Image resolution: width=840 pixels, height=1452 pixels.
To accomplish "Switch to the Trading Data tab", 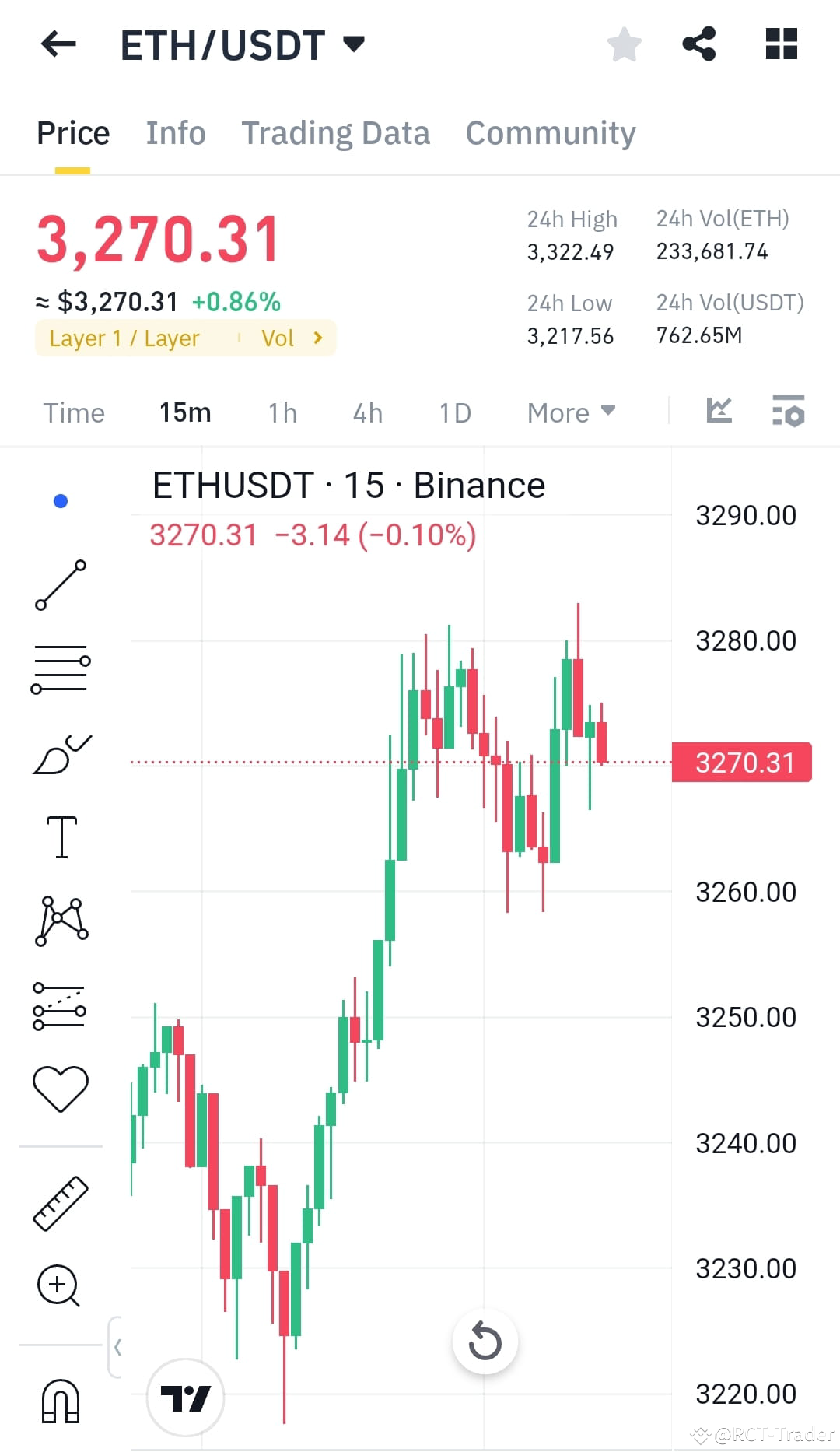I will point(336,132).
